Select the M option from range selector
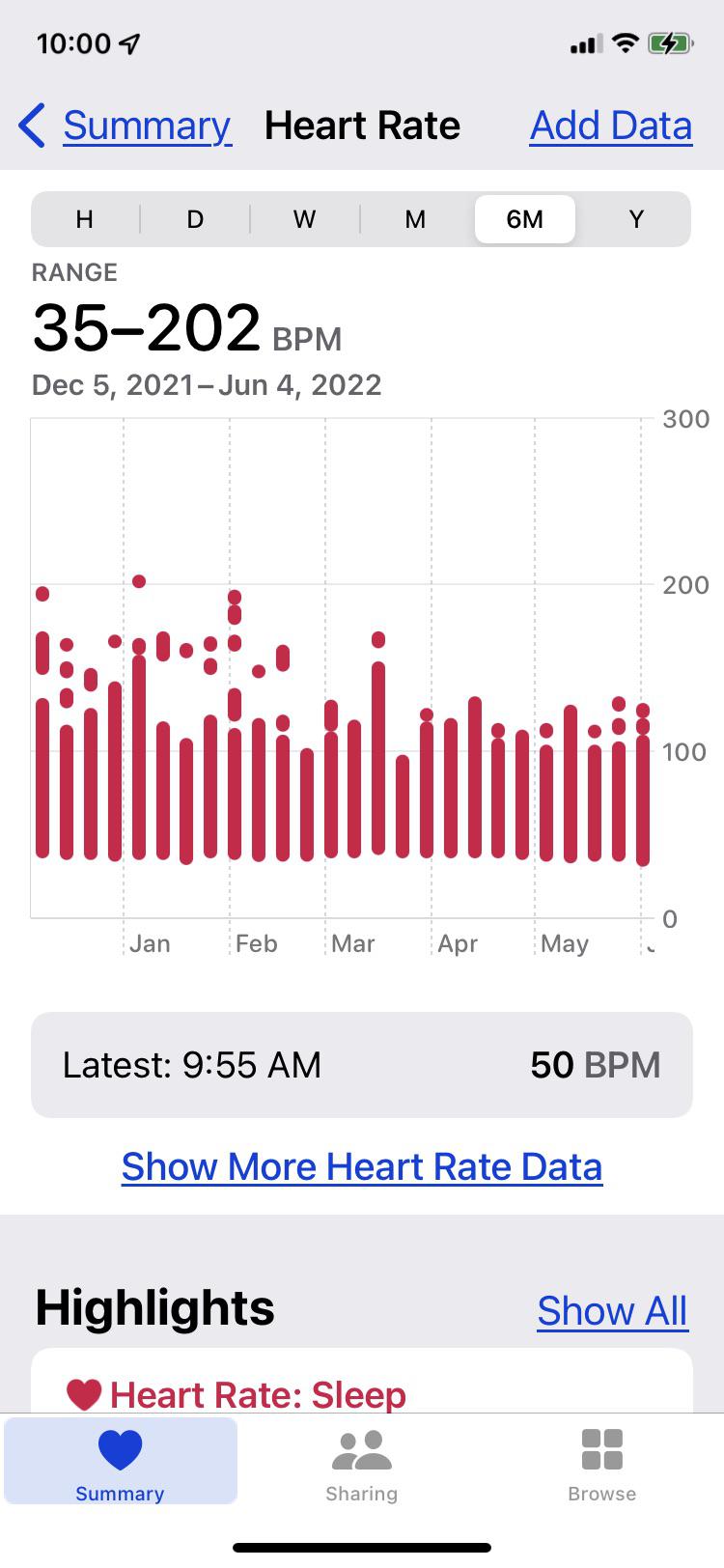Viewport: 724px width, 1568px height. click(x=415, y=219)
